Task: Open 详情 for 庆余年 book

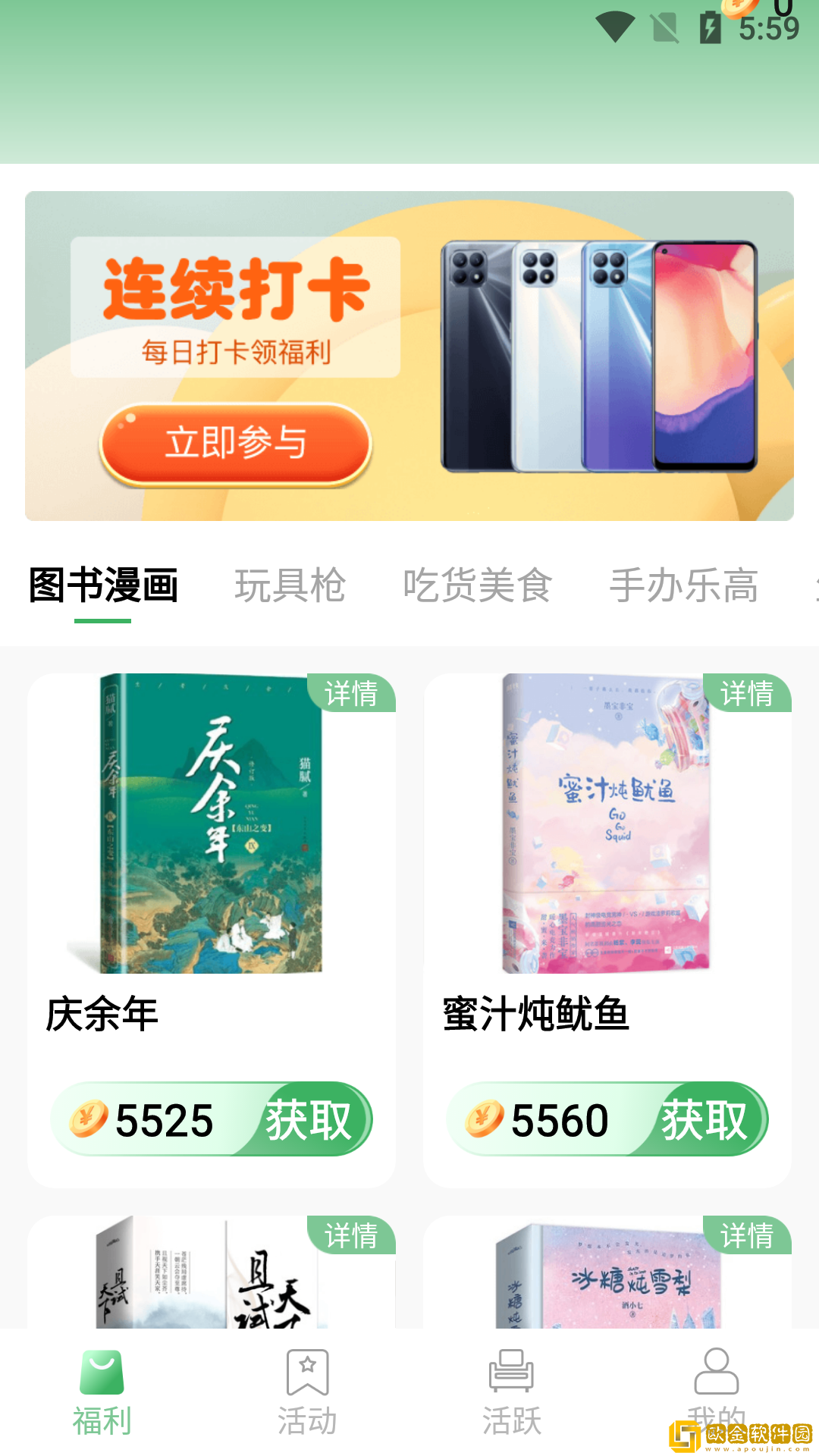Action: (350, 694)
